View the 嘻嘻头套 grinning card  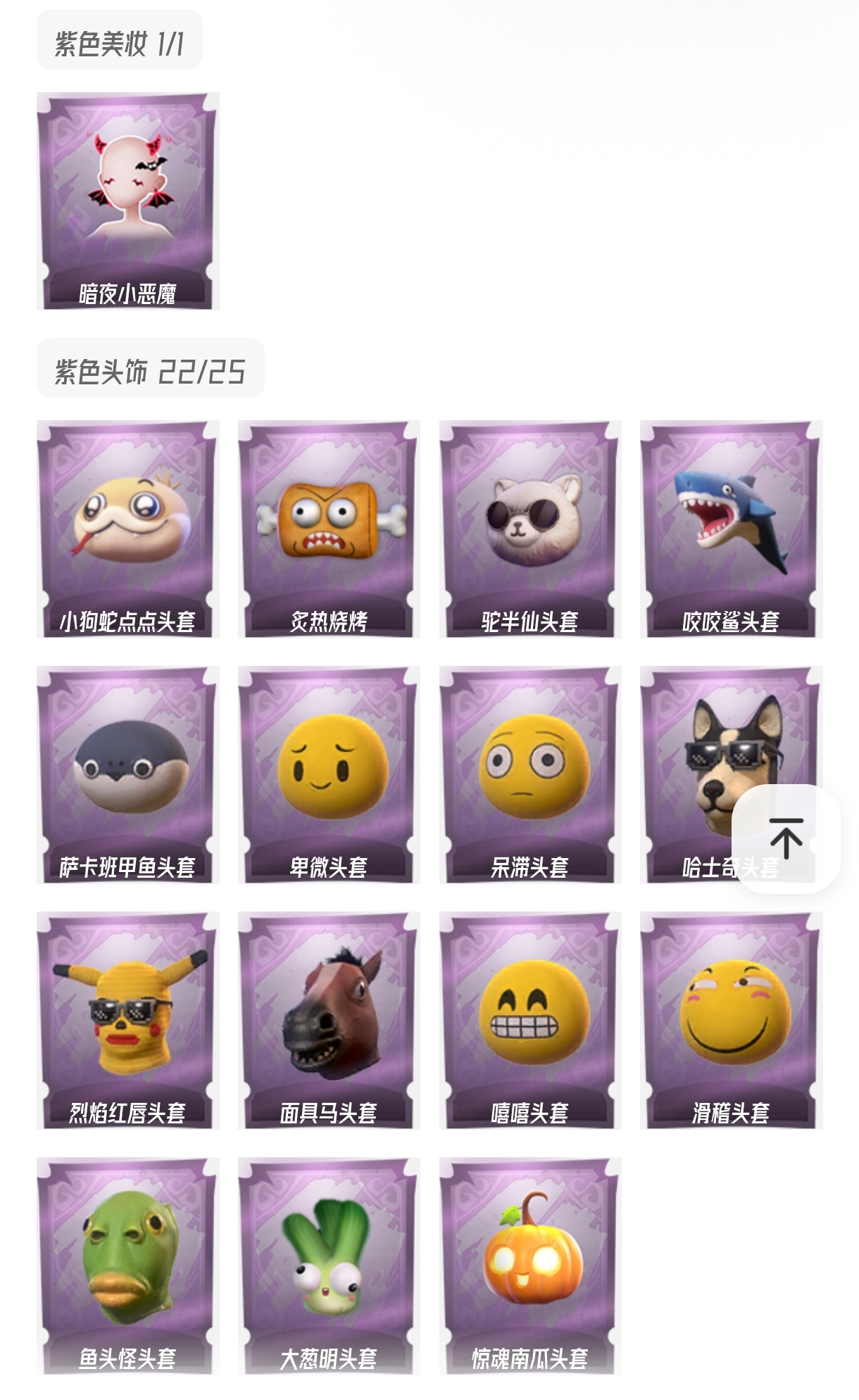point(530,1020)
